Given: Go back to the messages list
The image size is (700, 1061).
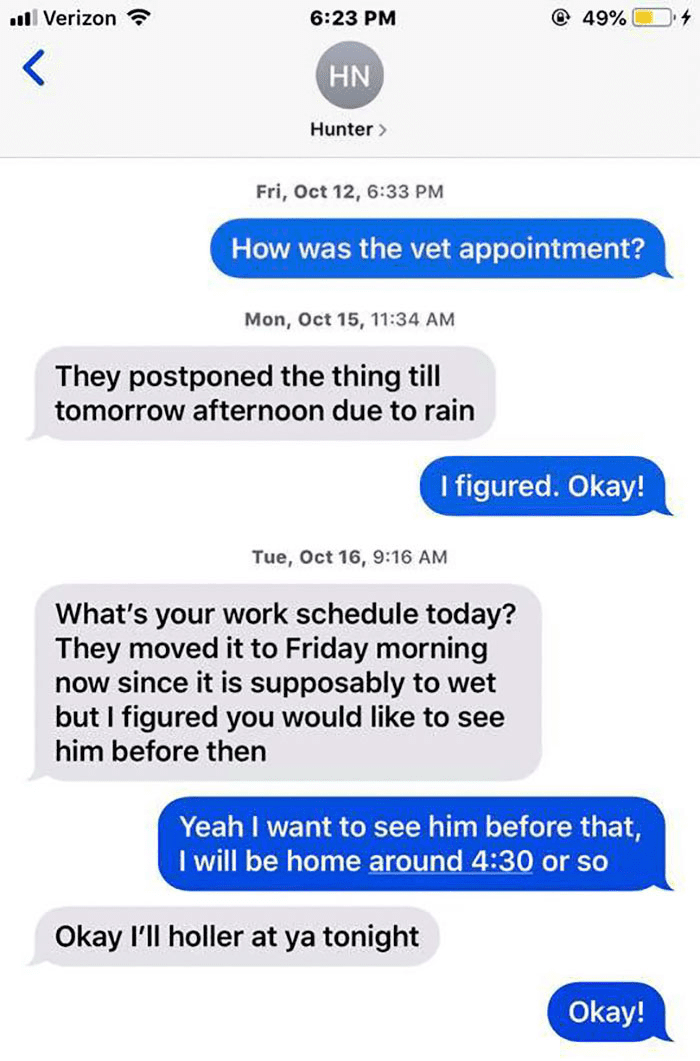Looking at the screenshot, I should pyautogui.click(x=34, y=70).
